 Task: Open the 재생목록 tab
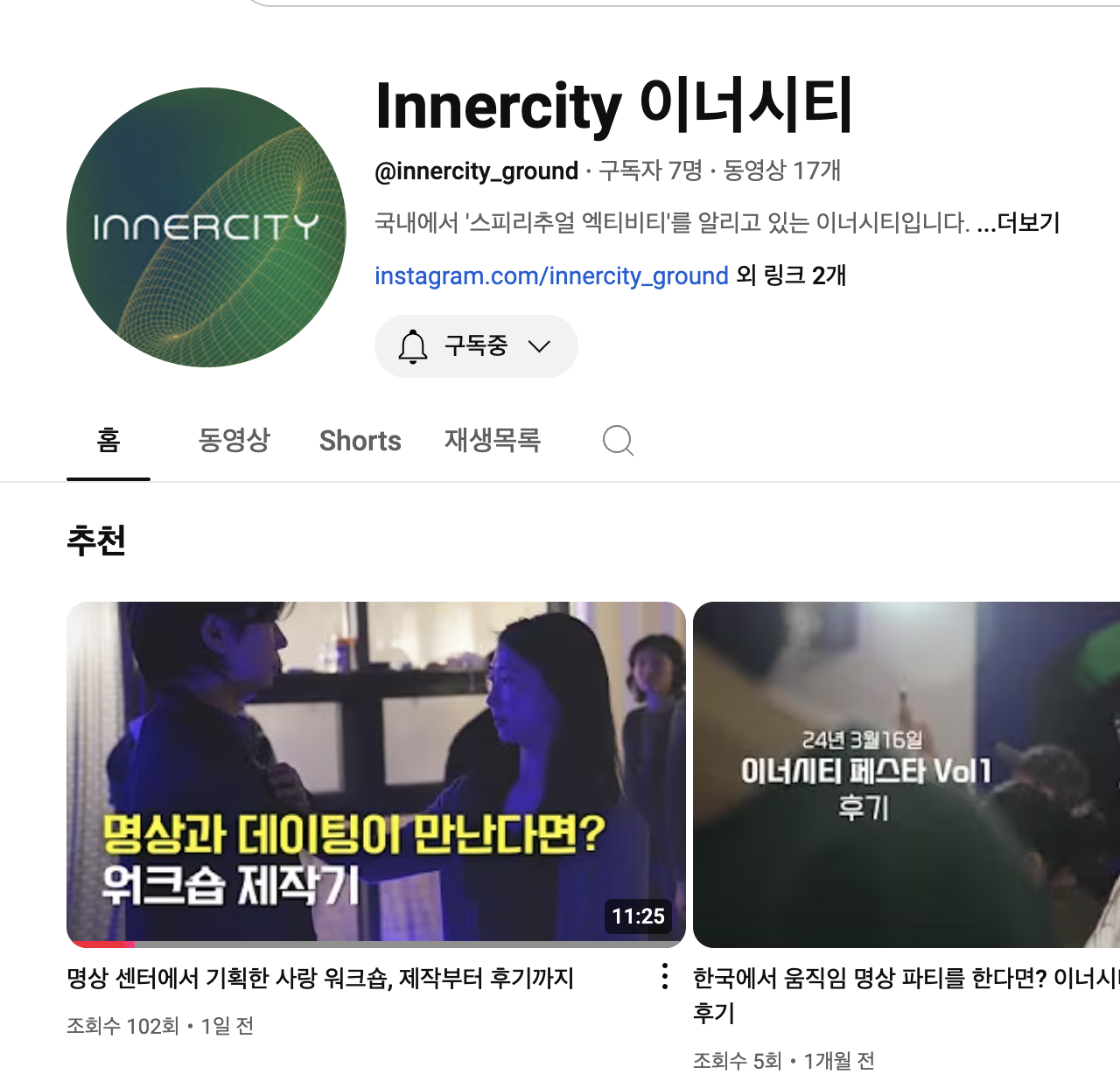pos(492,440)
